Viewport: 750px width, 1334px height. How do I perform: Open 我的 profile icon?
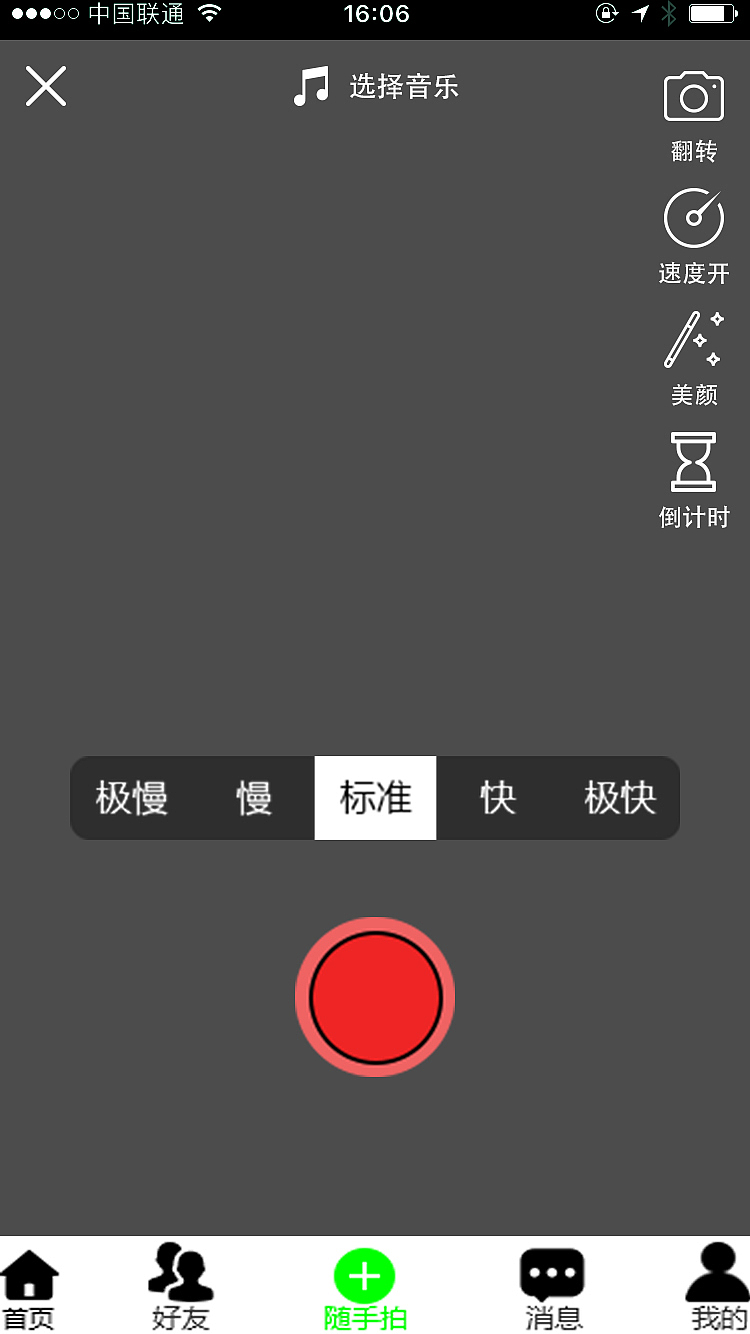click(x=714, y=1271)
